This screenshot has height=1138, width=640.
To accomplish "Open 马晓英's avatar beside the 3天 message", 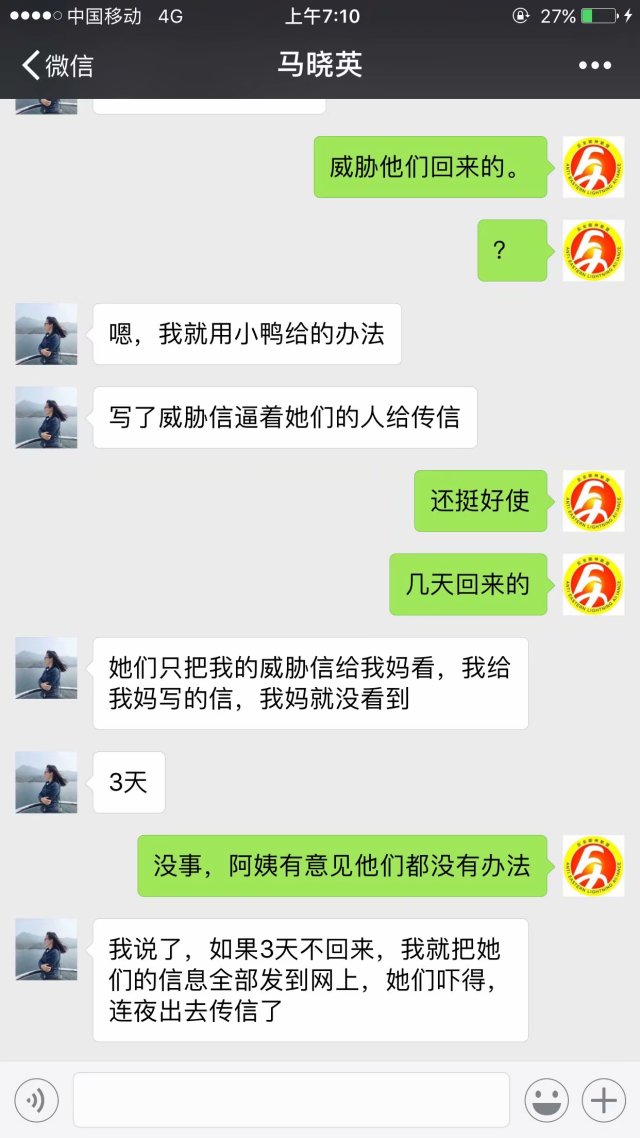I will [46, 782].
